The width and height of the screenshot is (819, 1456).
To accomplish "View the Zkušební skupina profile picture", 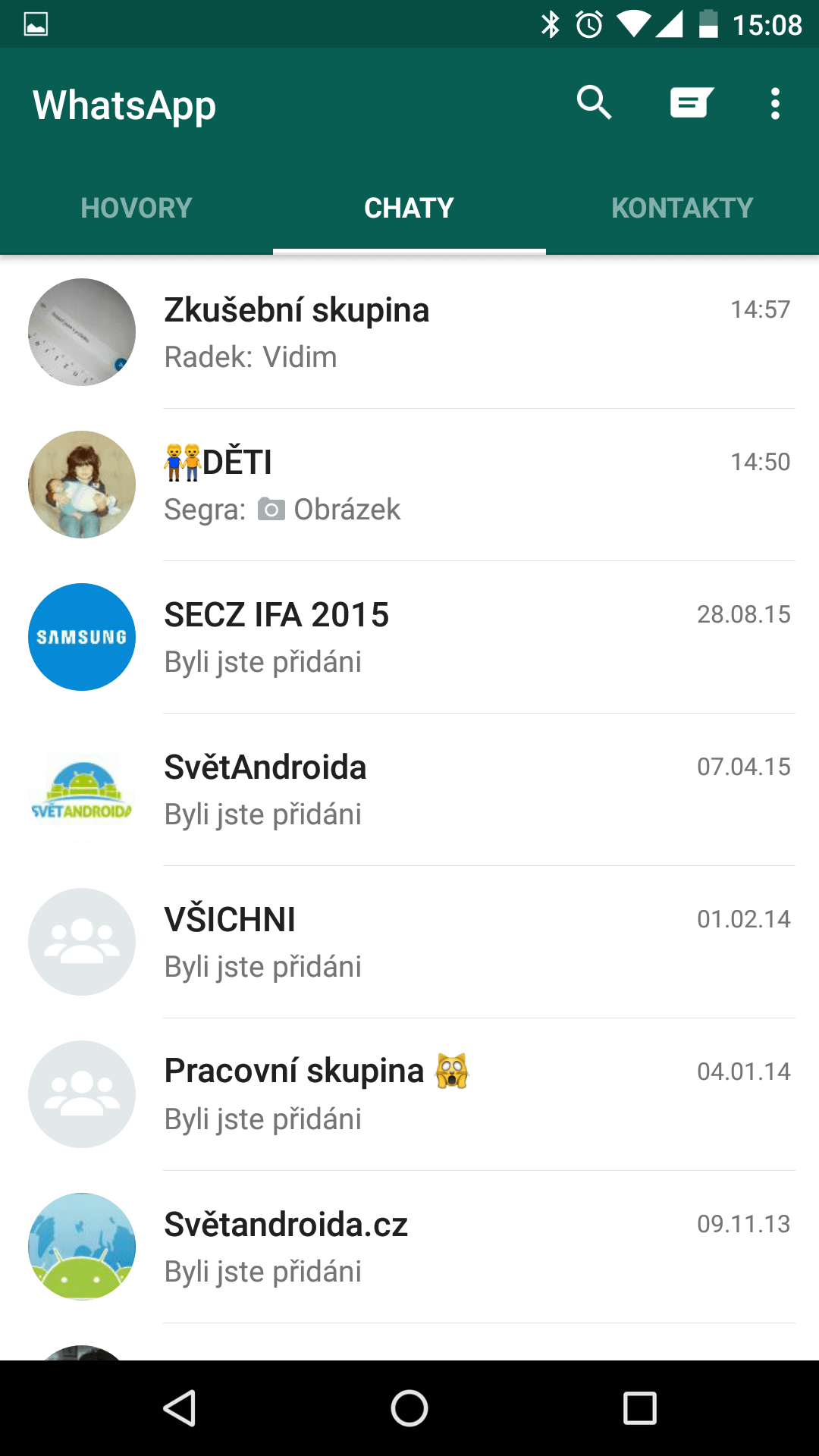I will 82,332.
